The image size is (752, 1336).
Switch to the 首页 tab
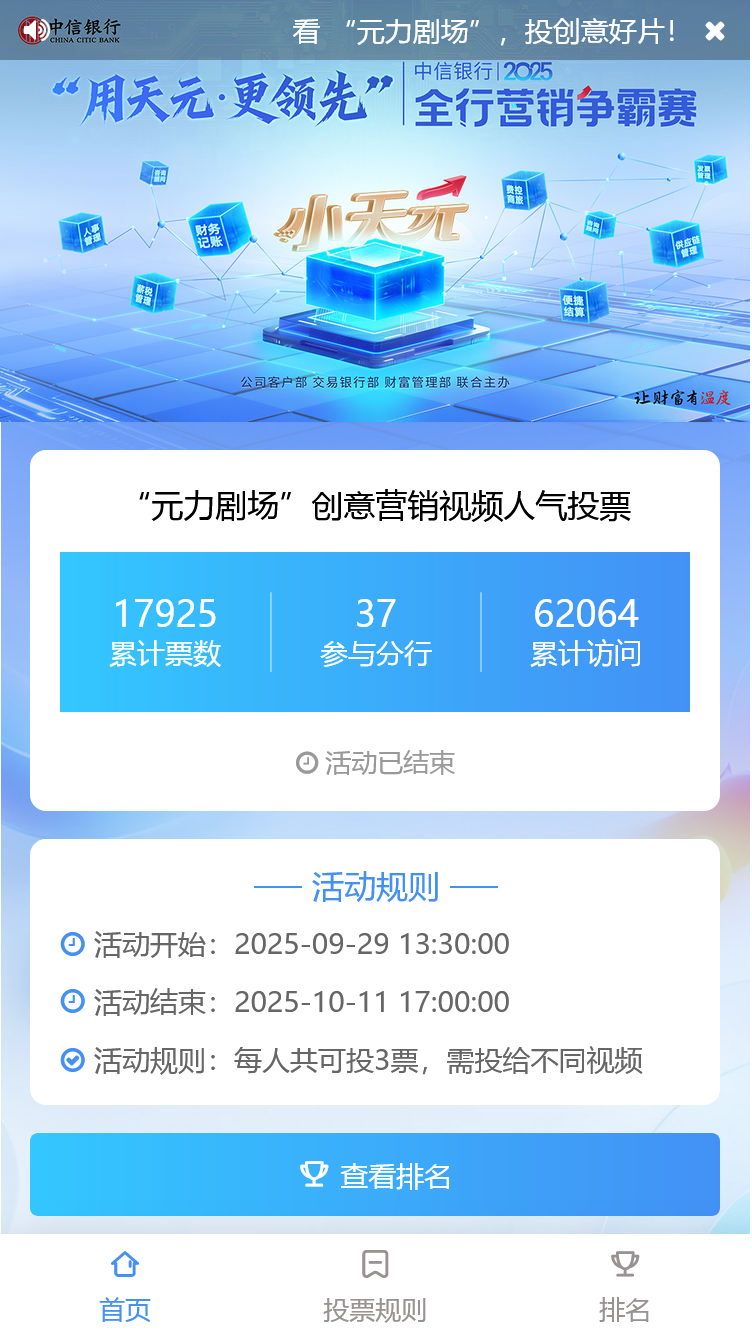pos(124,1285)
